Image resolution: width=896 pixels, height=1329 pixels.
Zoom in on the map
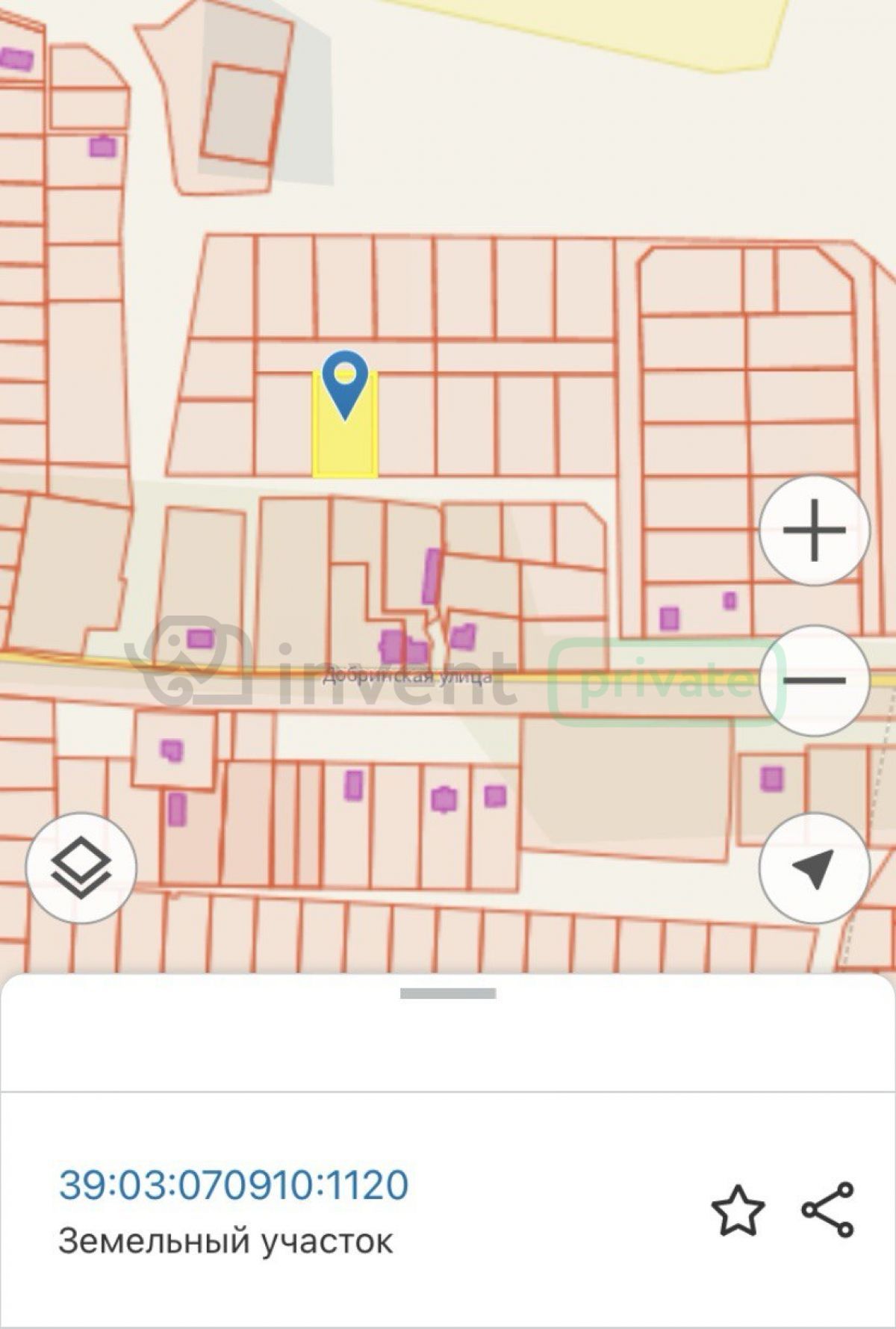coord(814,530)
